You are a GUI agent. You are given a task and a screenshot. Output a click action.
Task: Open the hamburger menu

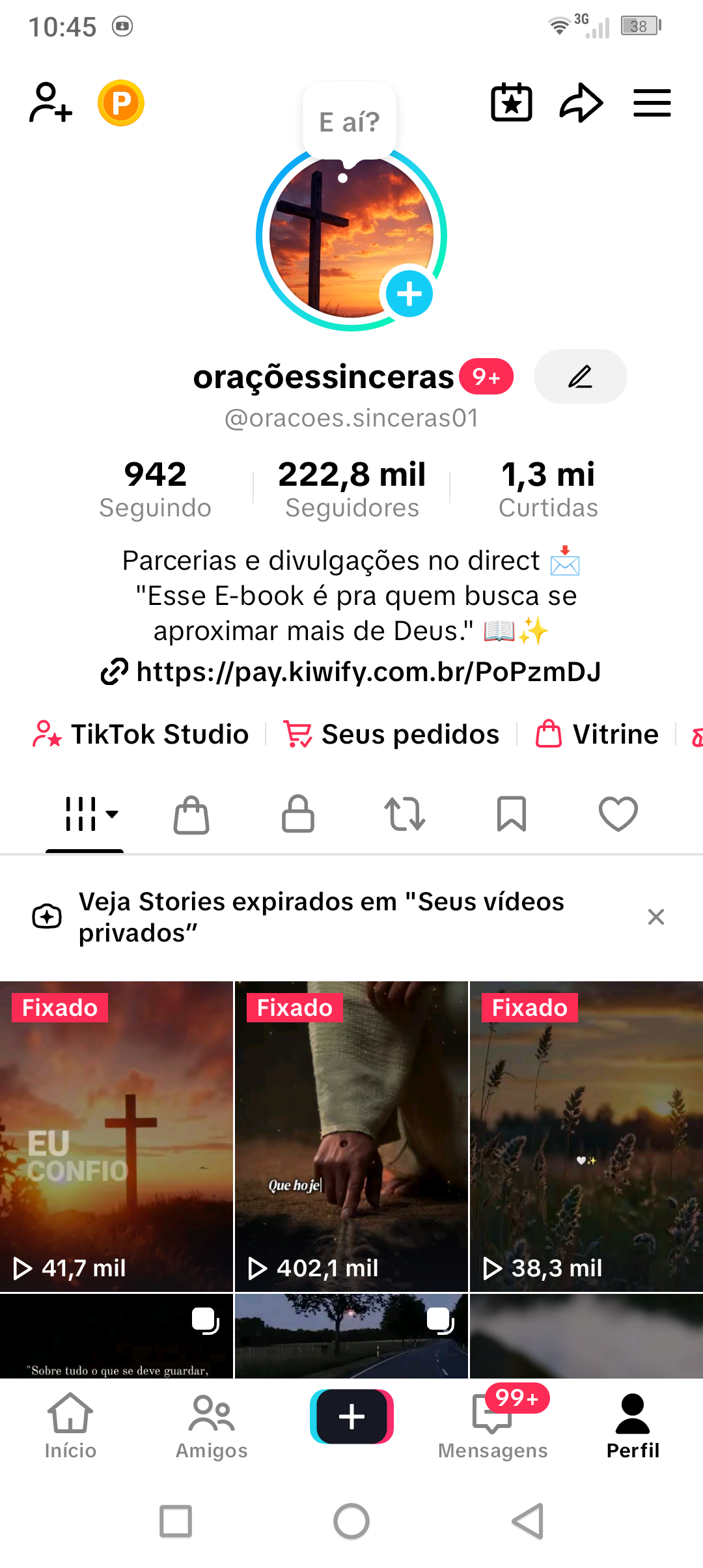652,103
